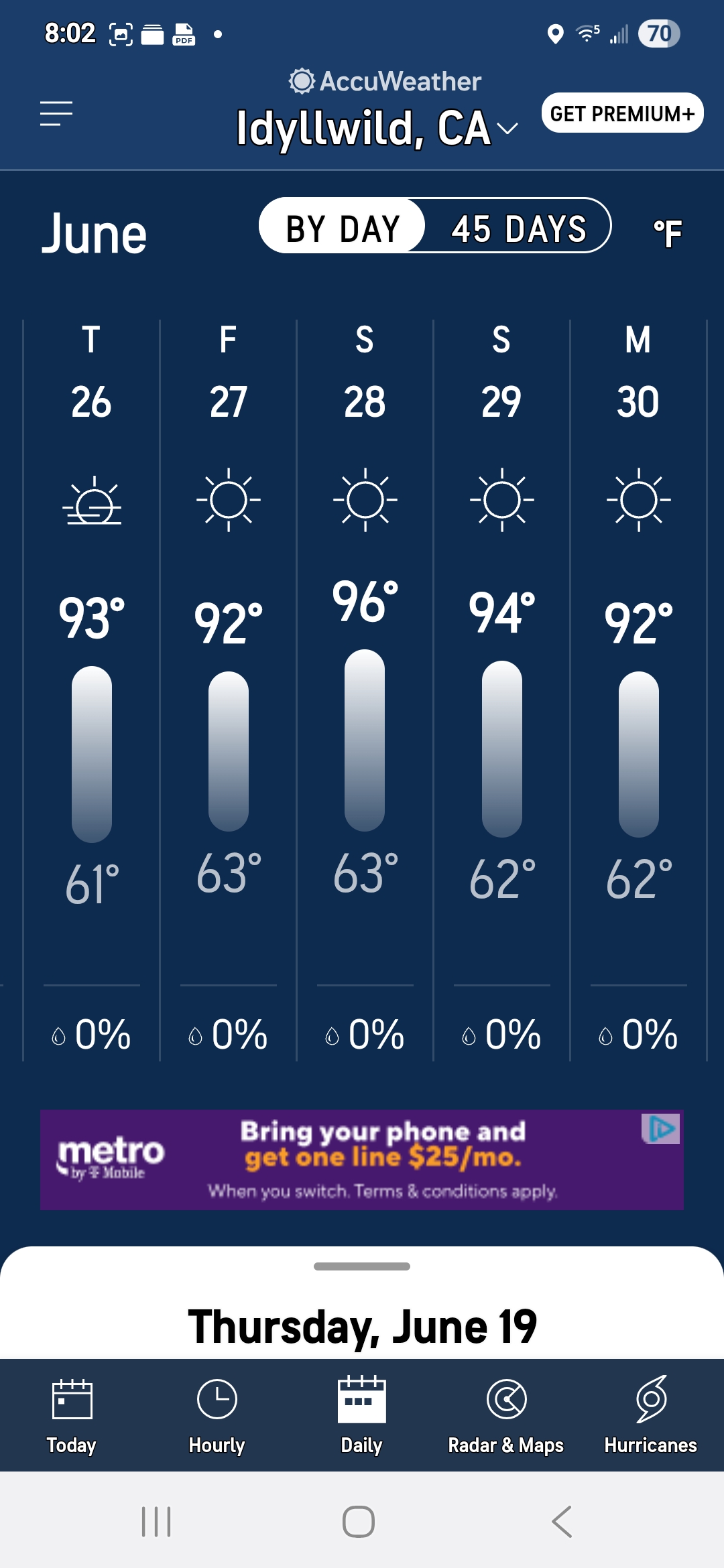This screenshot has height=1568, width=724.
Task: Go back using the system back button
Action: pos(562,1522)
